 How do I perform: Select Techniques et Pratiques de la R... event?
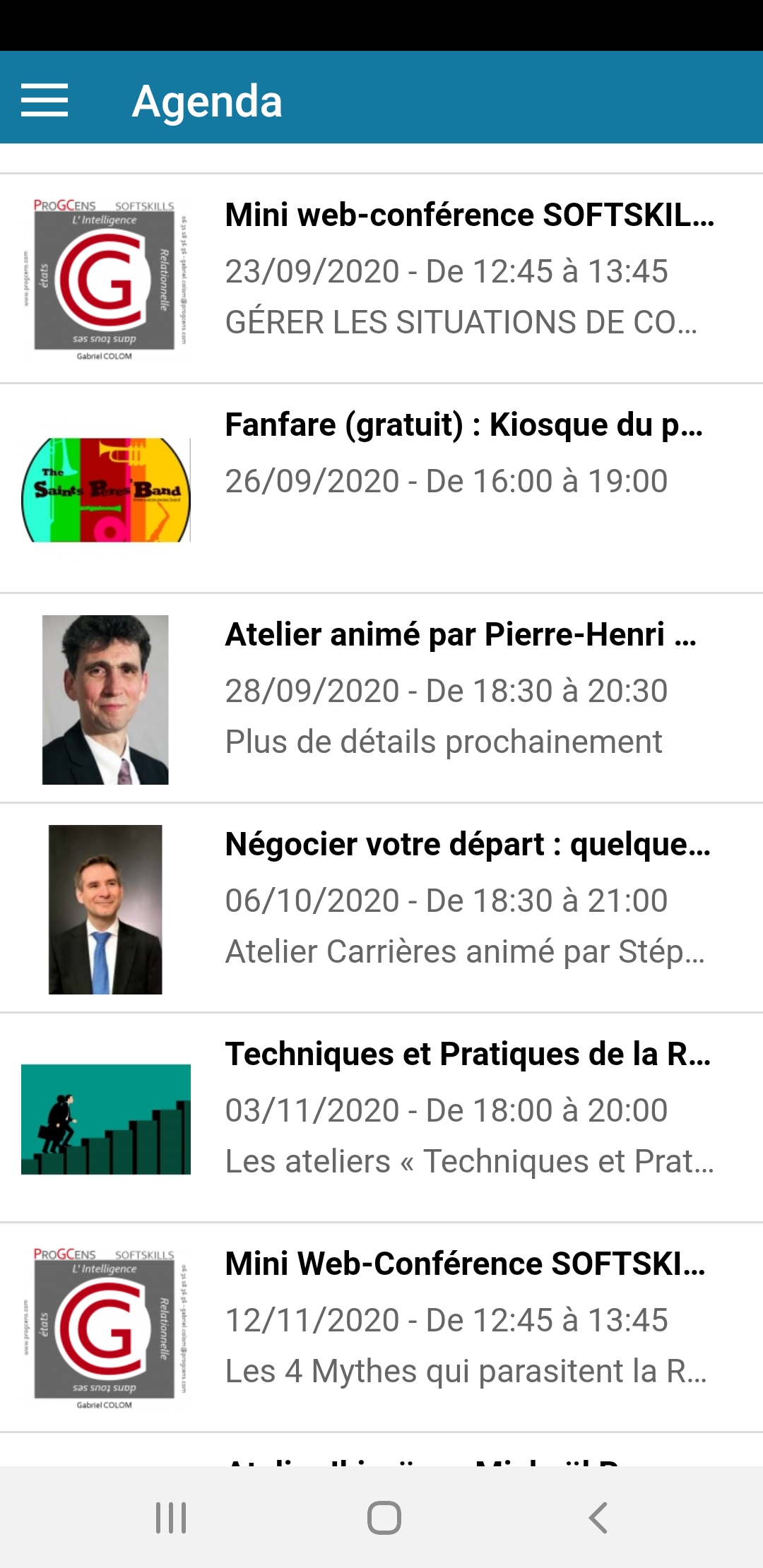(381, 1118)
